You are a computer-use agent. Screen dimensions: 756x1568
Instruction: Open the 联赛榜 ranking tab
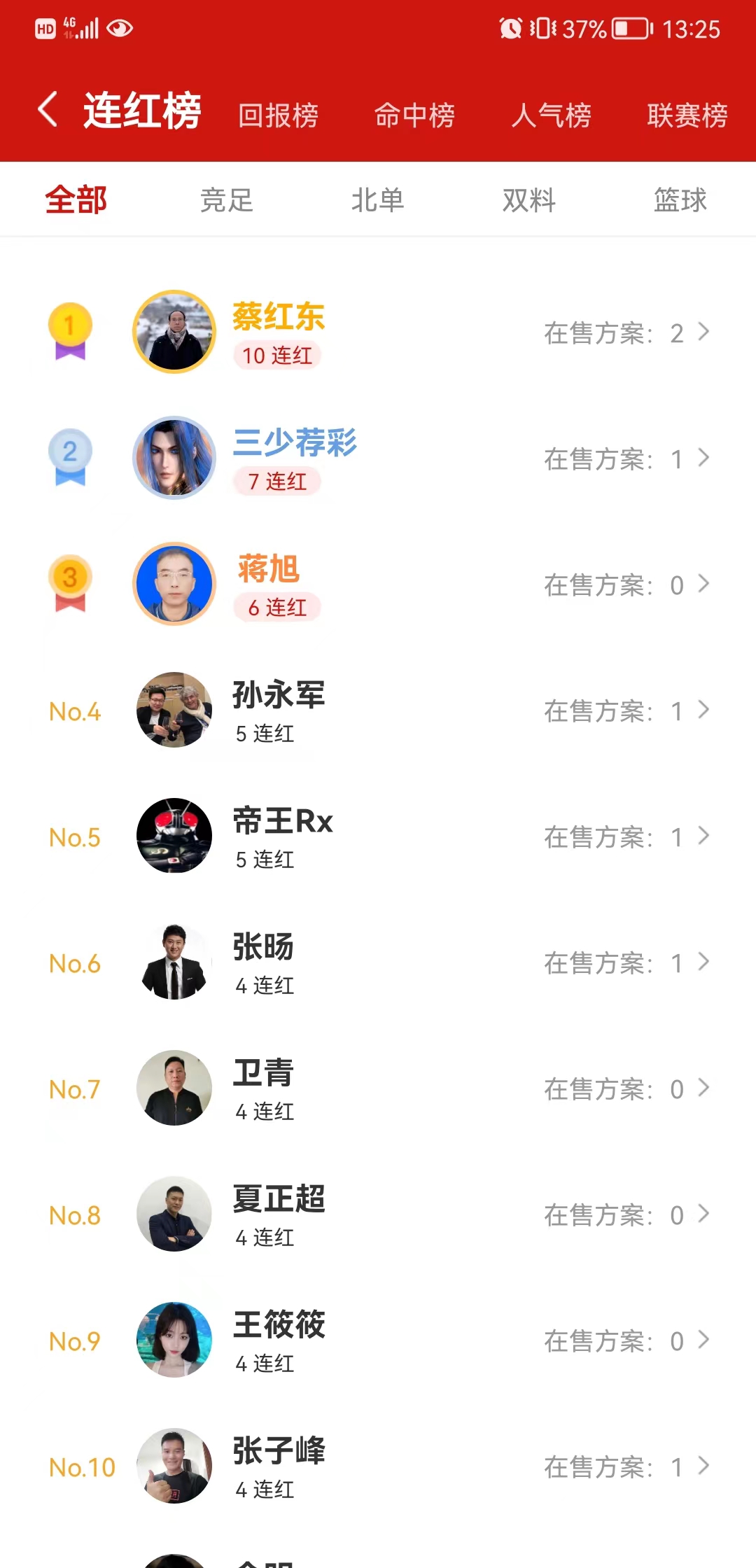pos(687,115)
